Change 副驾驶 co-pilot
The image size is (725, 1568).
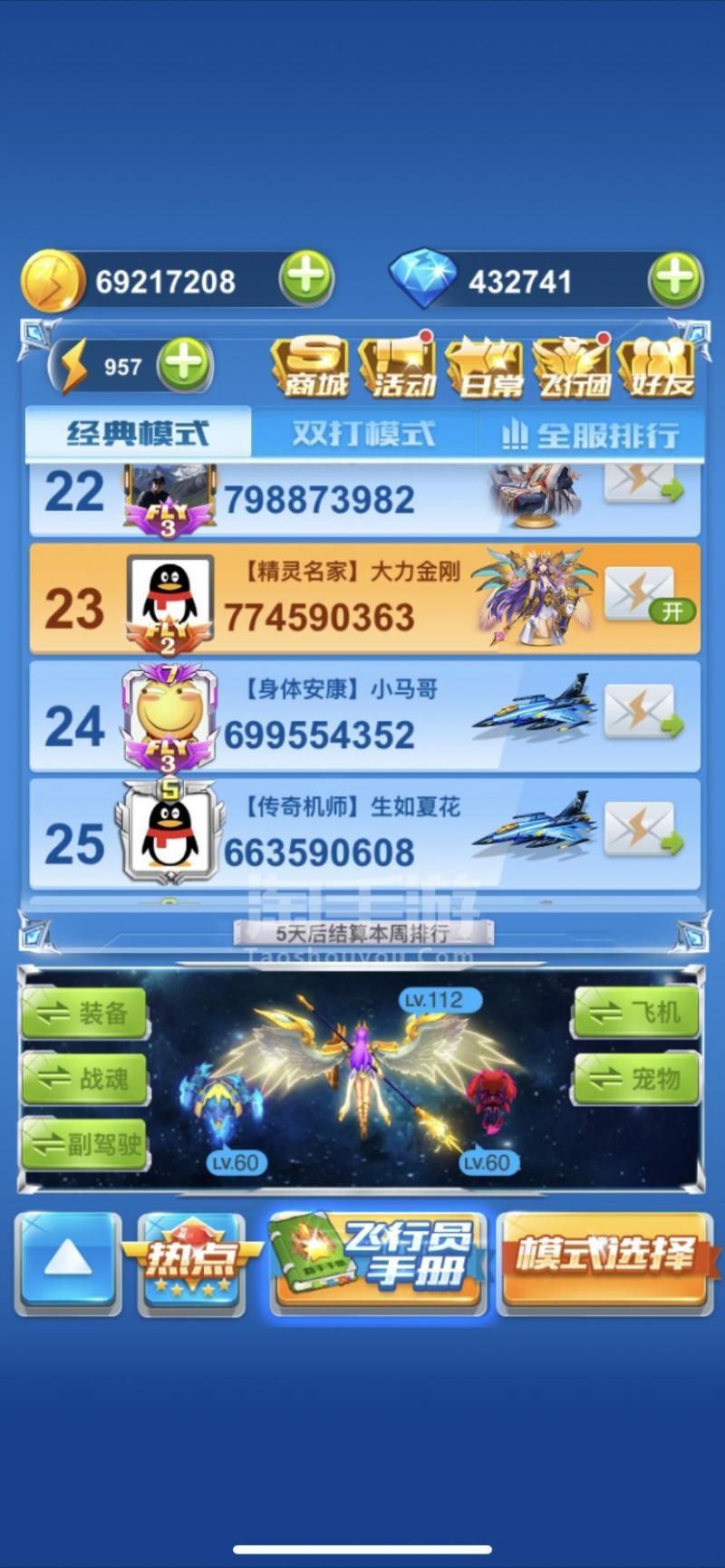tap(84, 1144)
